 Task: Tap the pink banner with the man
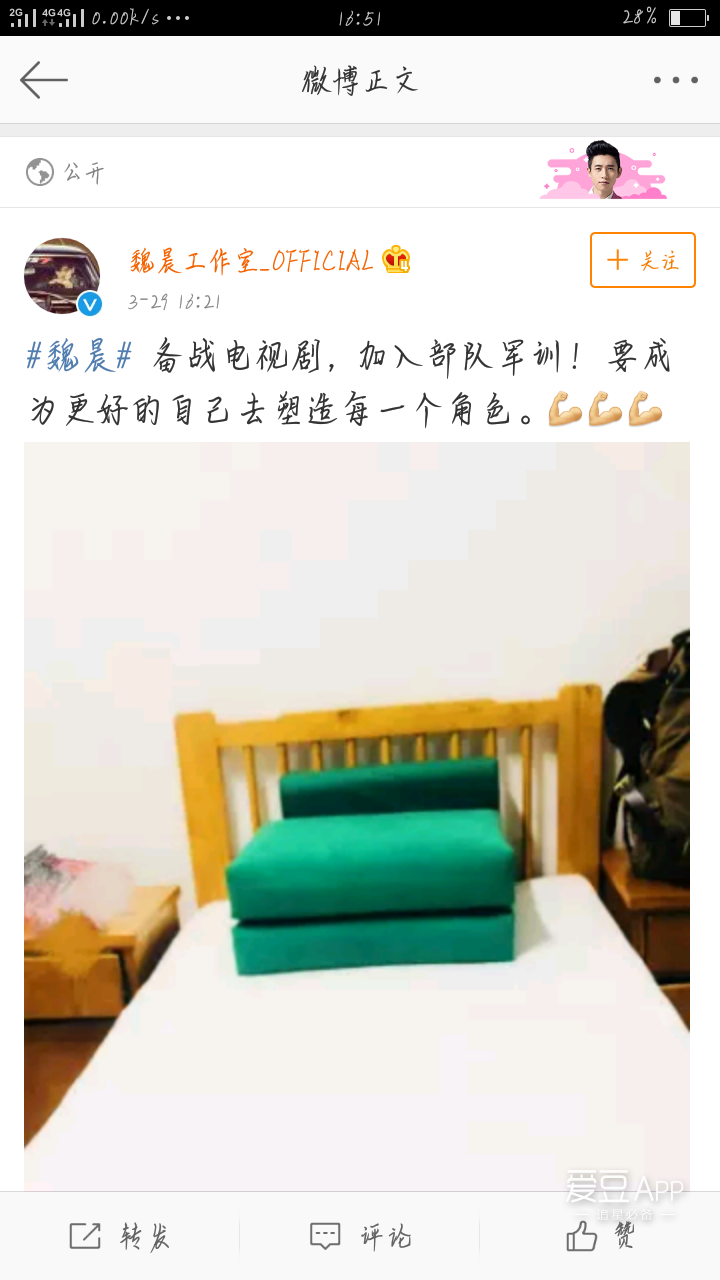tap(603, 171)
